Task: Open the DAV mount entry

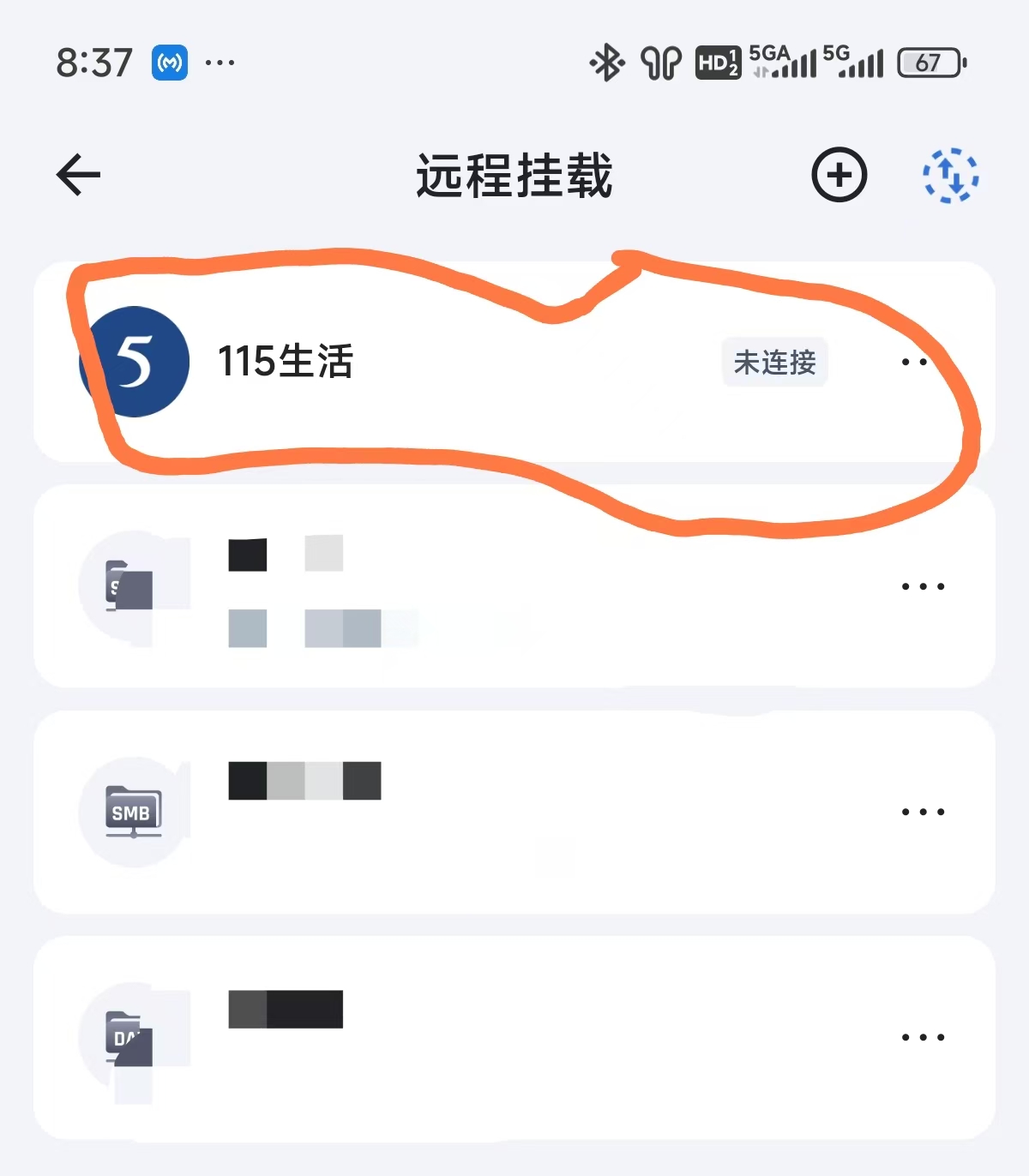Action: (429, 1037)
